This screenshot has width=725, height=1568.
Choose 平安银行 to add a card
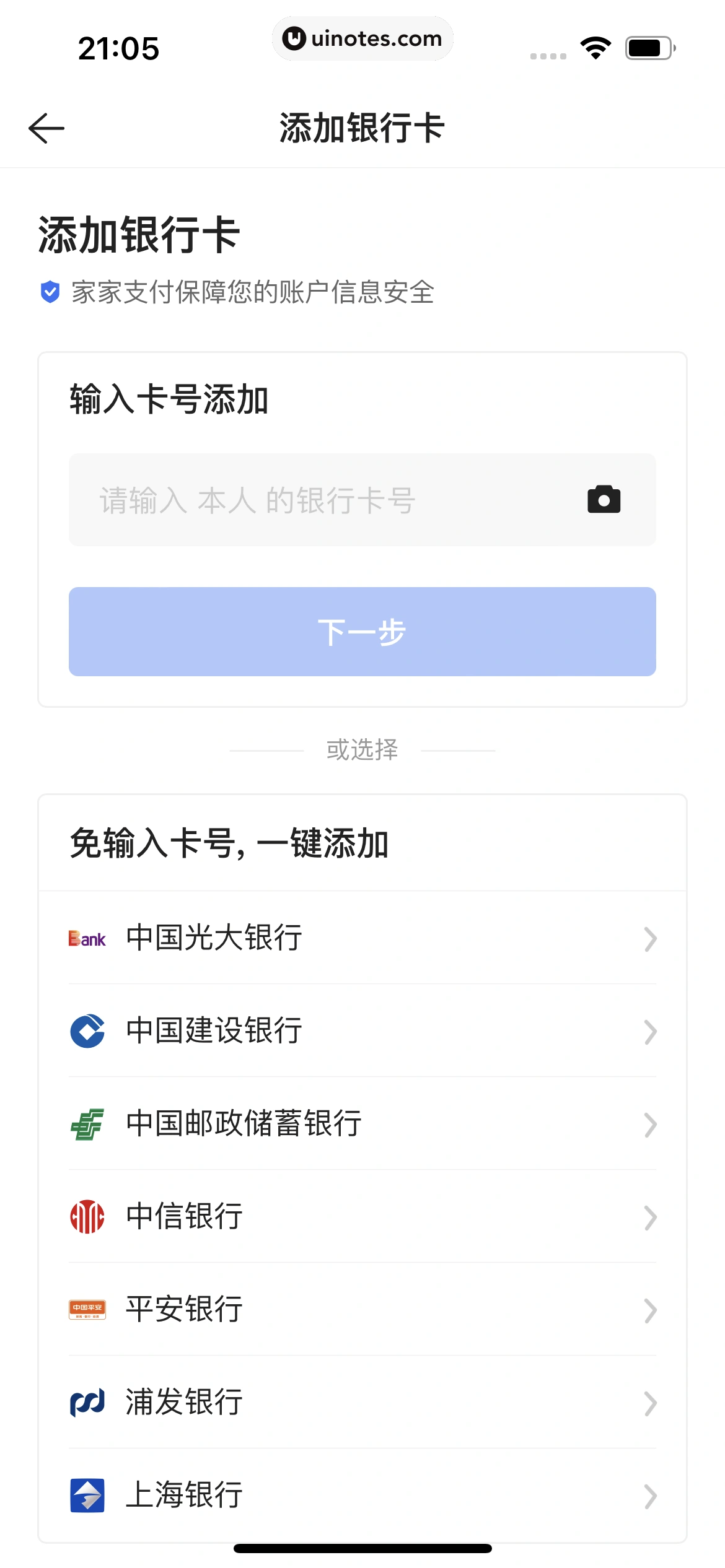tap(362, 1309)
